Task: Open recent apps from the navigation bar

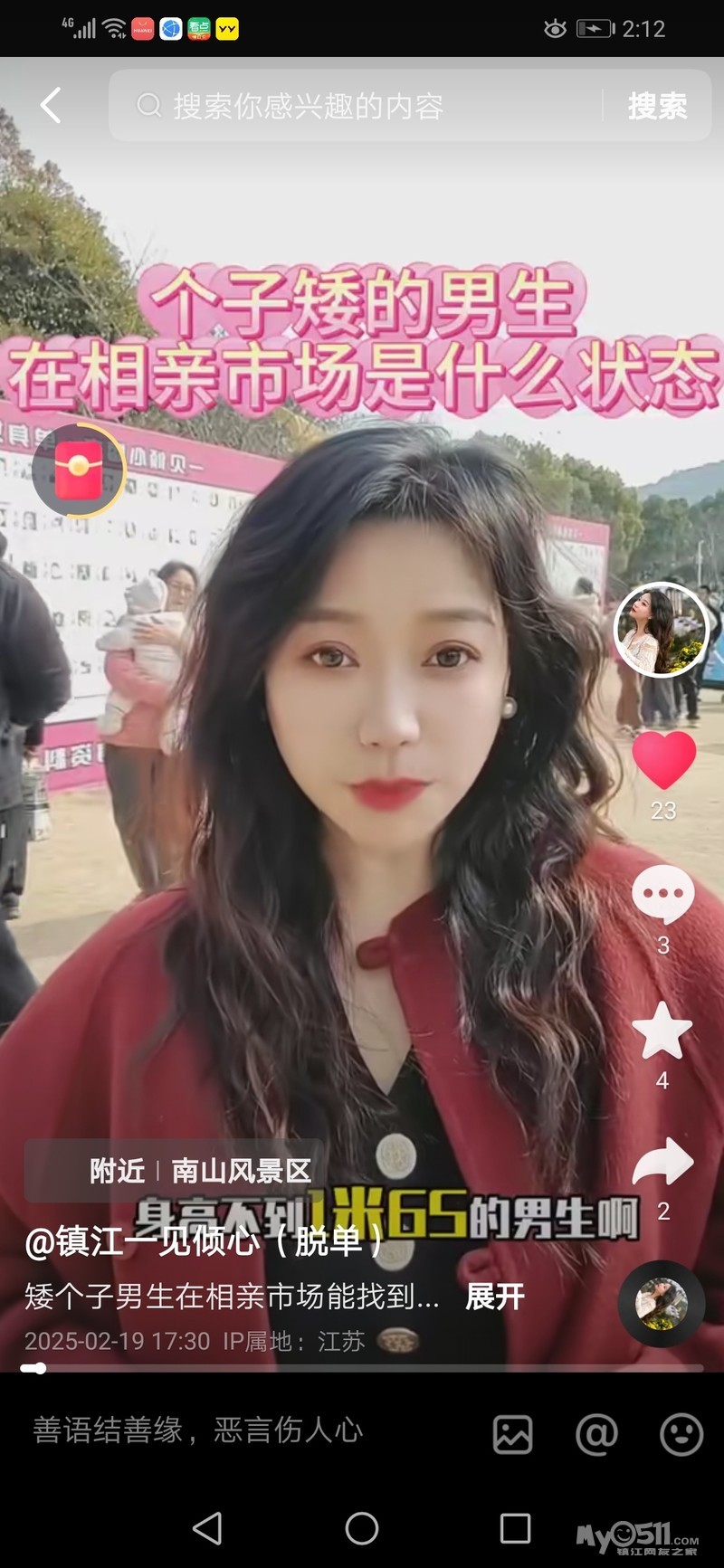Action: [x=515, y=1528]
